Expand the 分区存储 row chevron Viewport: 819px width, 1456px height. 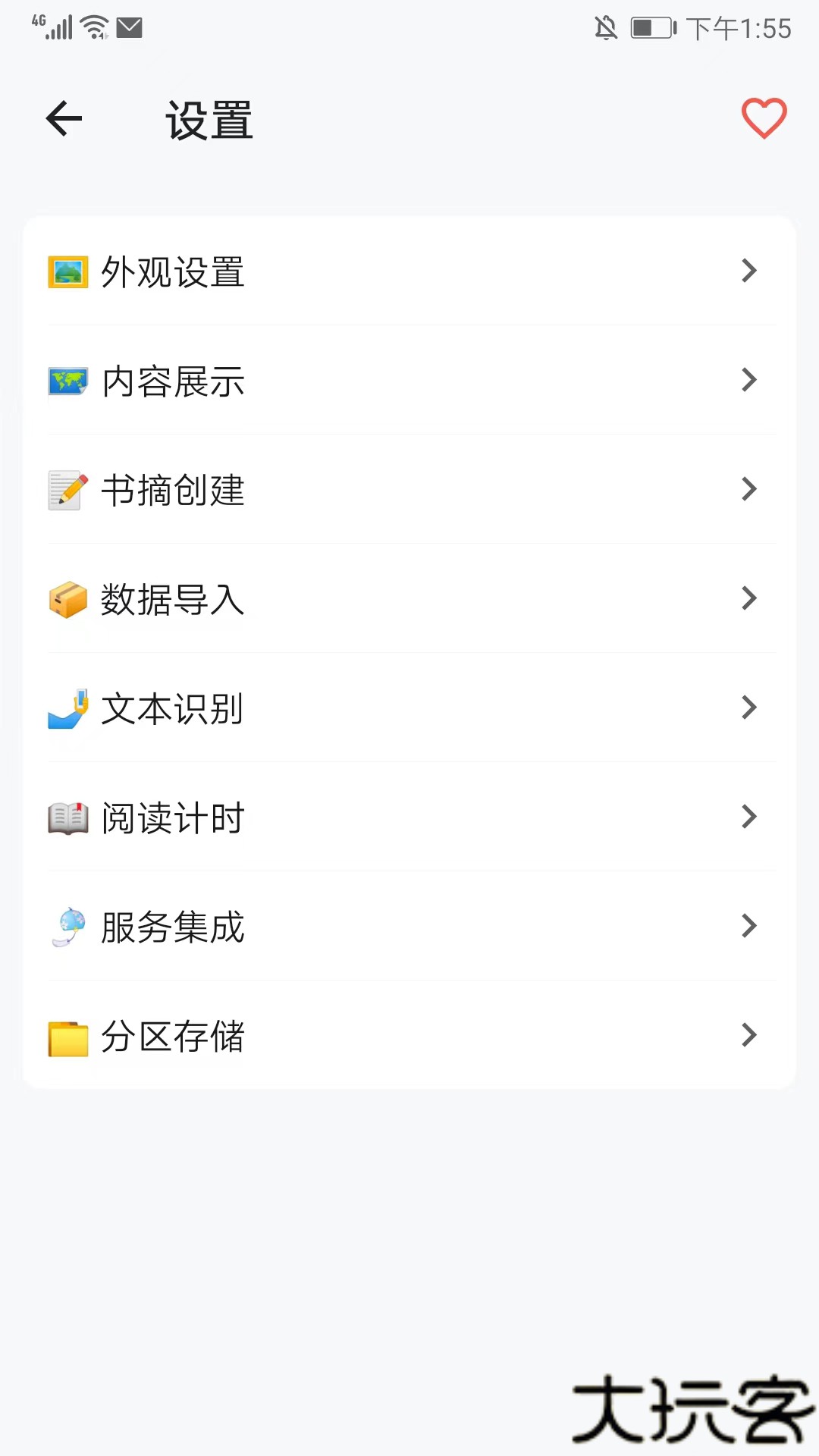click(x=748, y=1035)
